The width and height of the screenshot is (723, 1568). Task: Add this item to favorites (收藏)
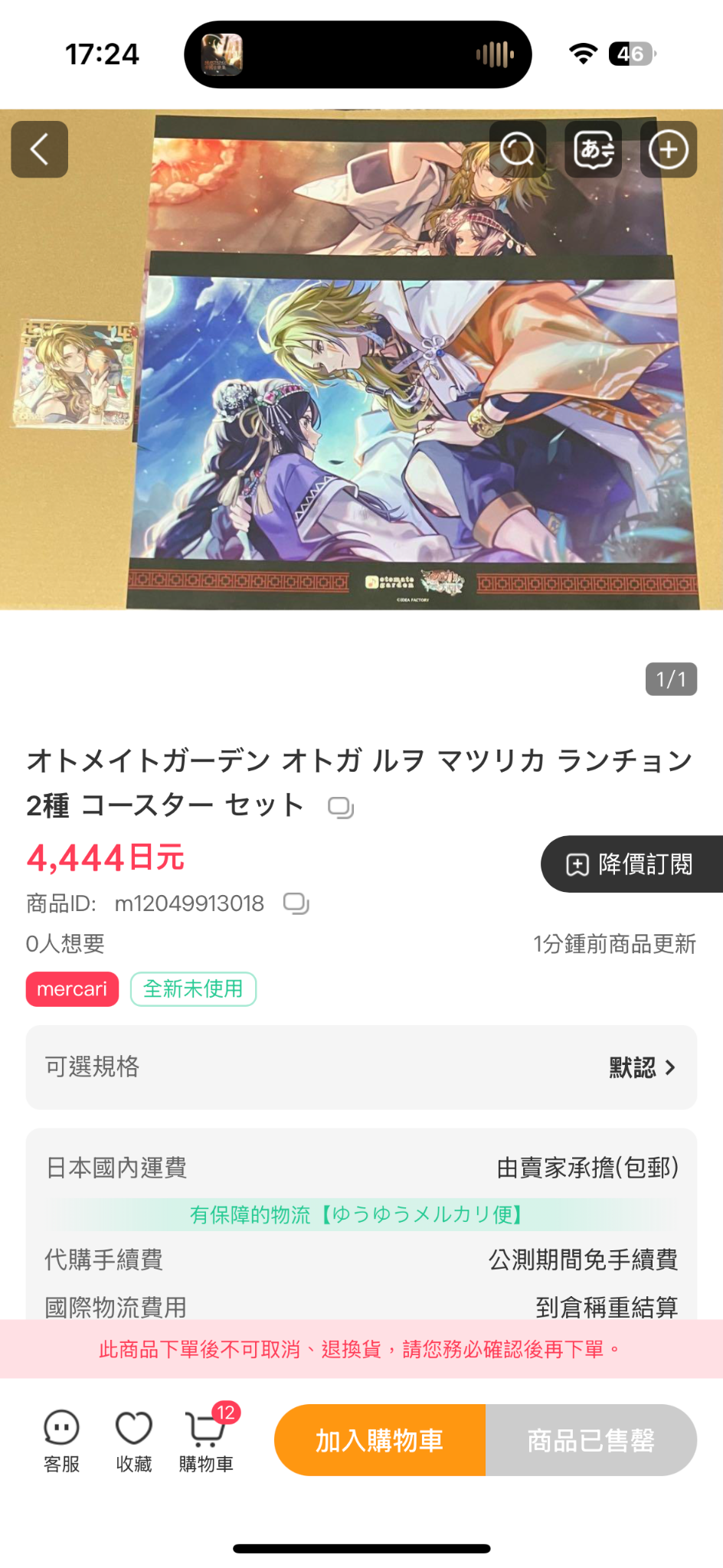click(134, 1440)
